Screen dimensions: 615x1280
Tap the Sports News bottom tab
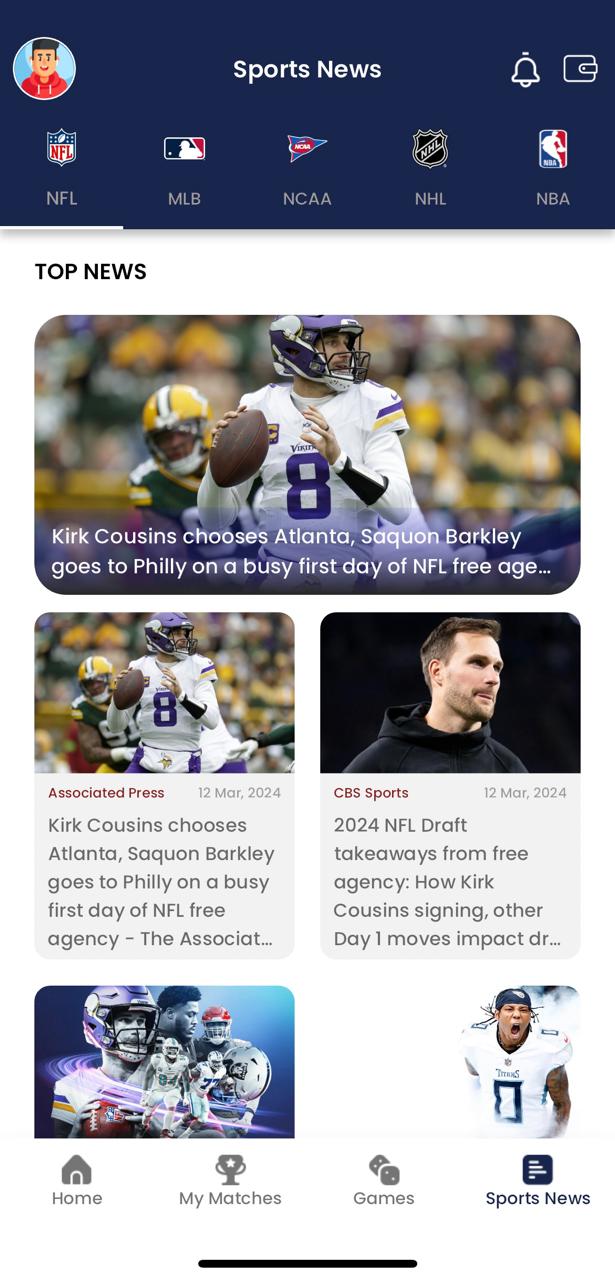tap(538, 1181)
